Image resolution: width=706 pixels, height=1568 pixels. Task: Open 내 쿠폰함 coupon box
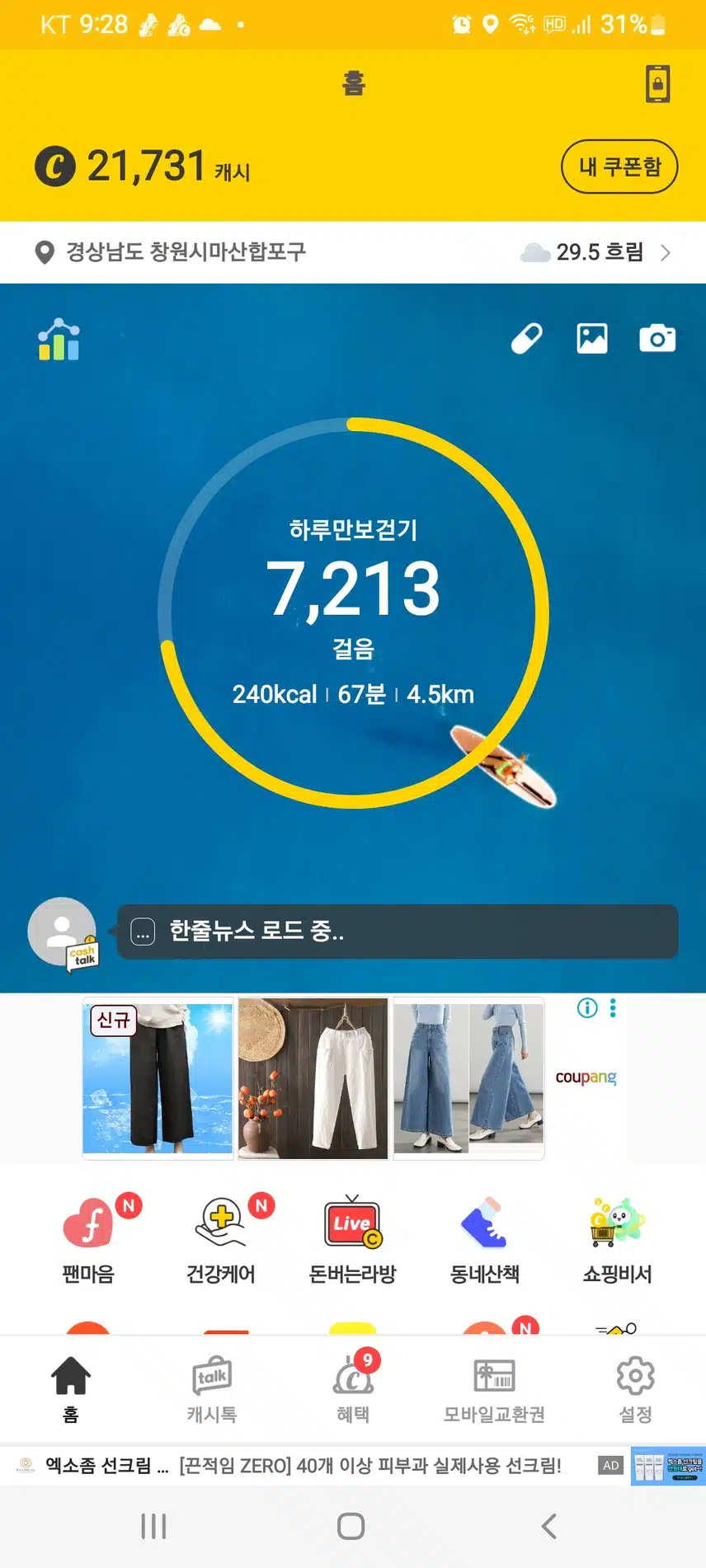(x=619, y=167)
